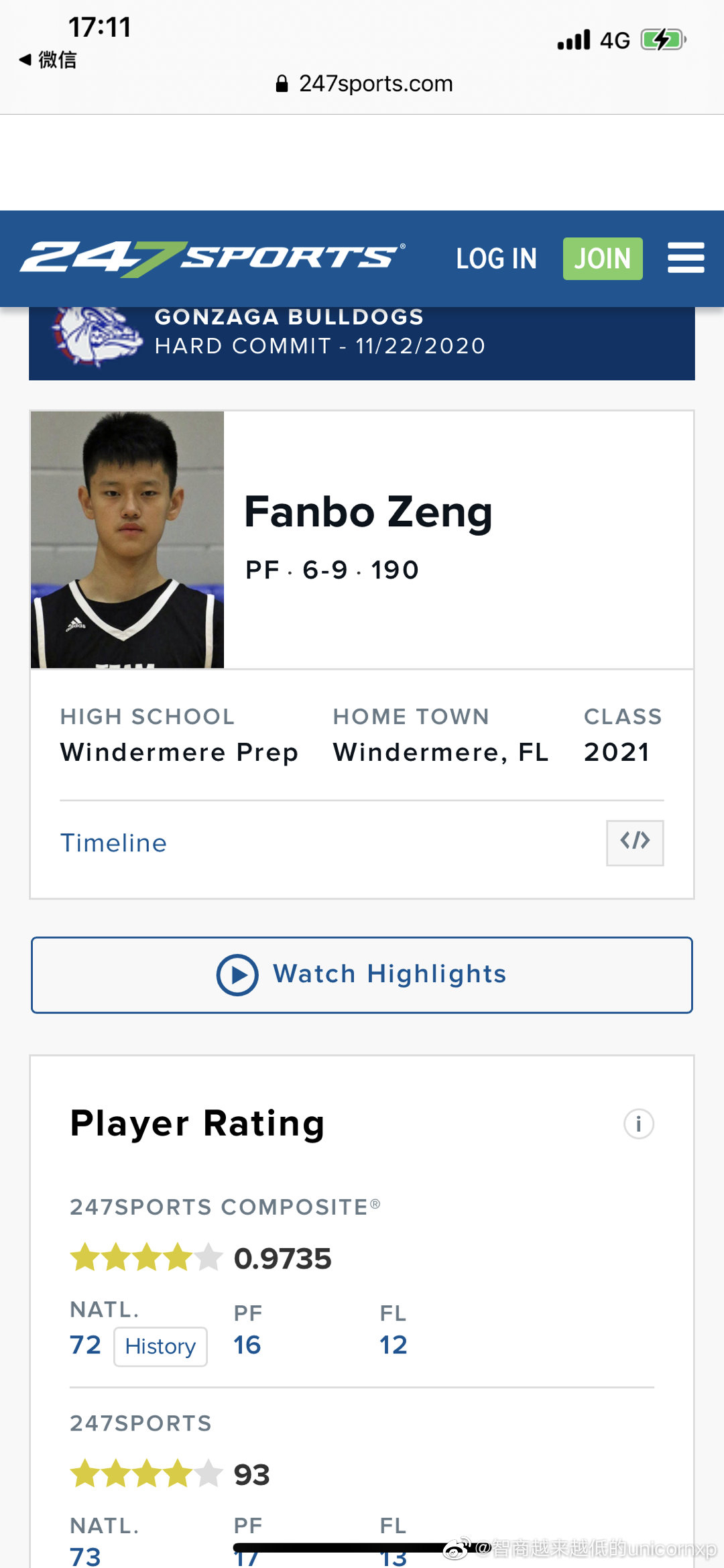Tap the LOG IN link
The width and height of the screenshot is (724, 1568).
496,259
